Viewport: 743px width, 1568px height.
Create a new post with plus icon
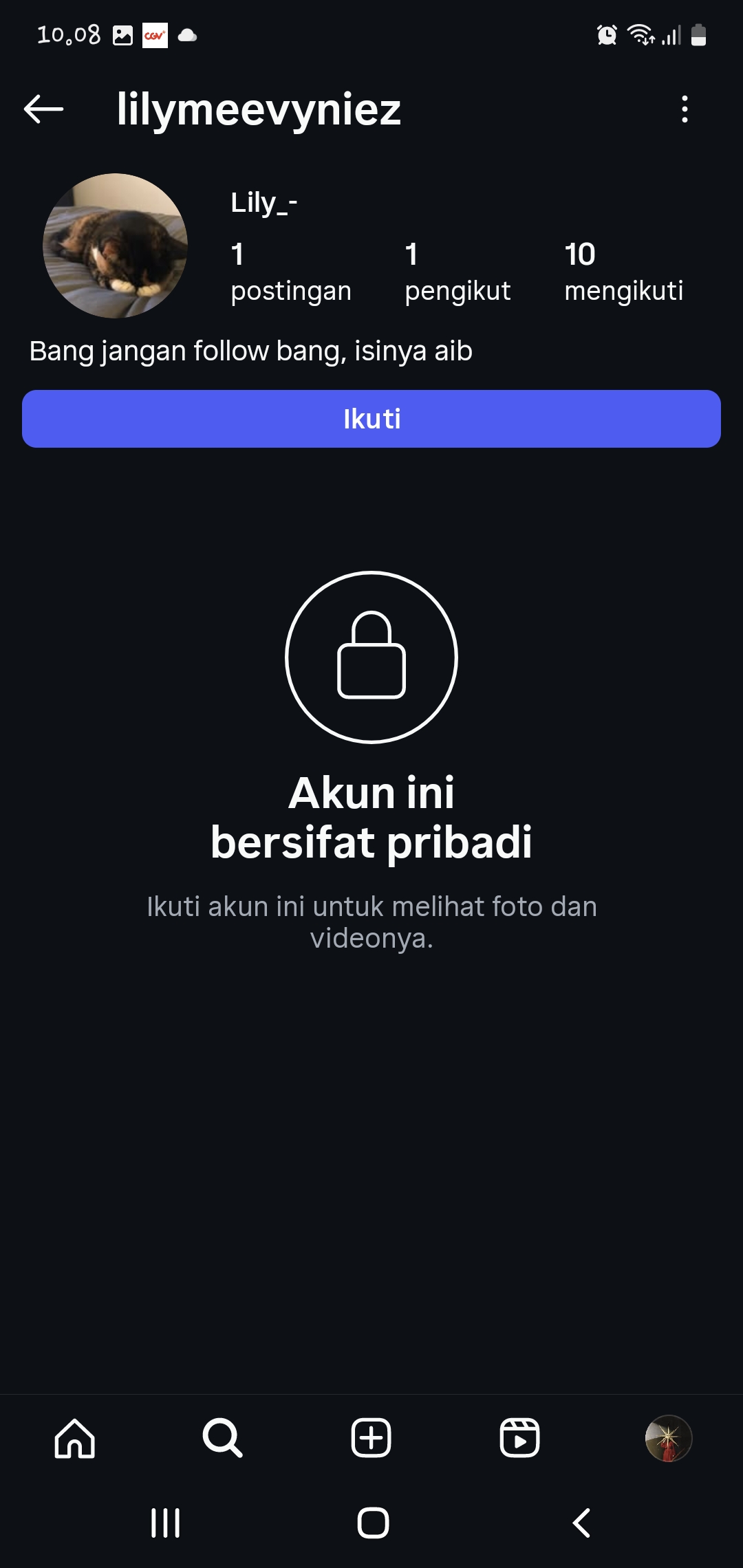coord(371,1438)
